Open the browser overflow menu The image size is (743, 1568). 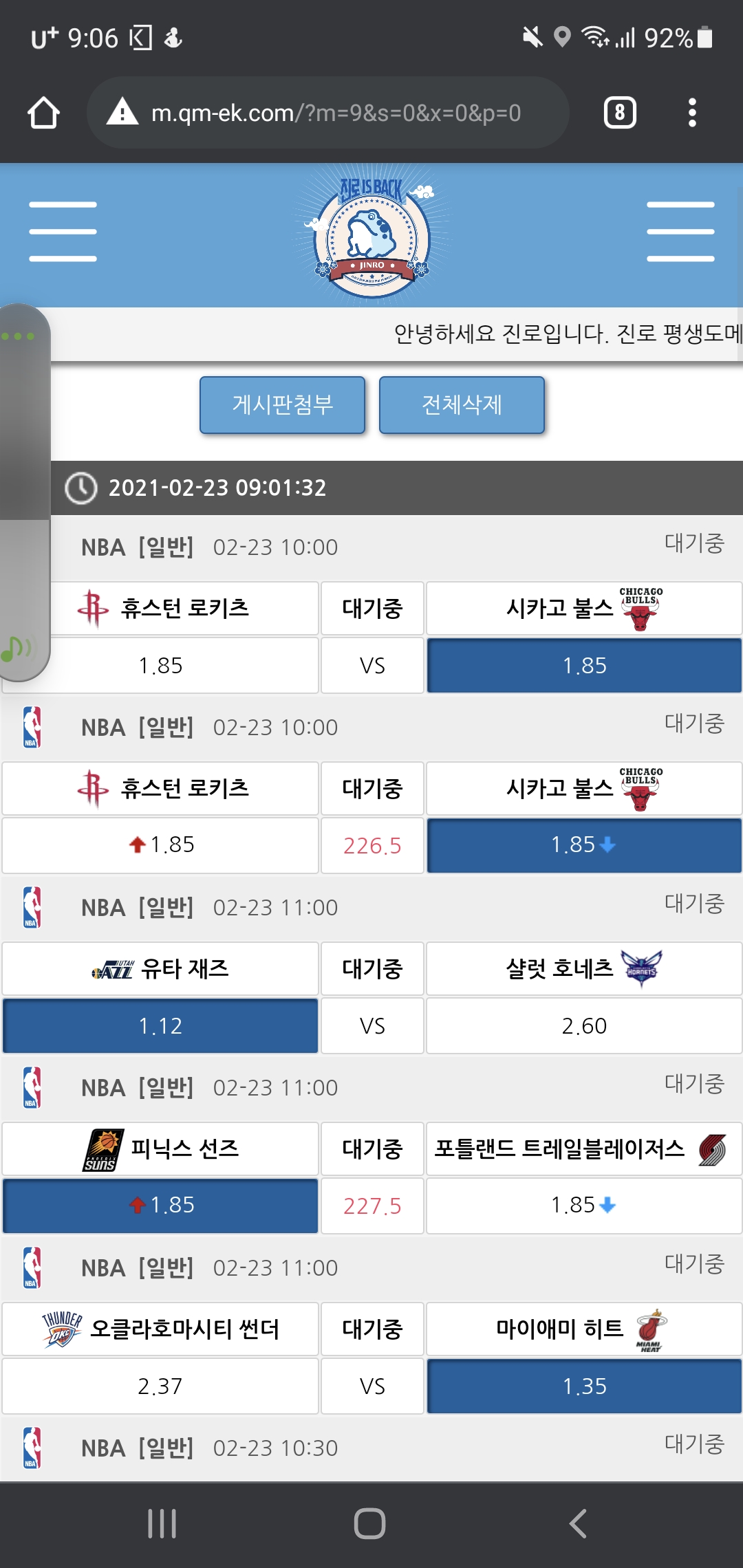click(692, 113)
